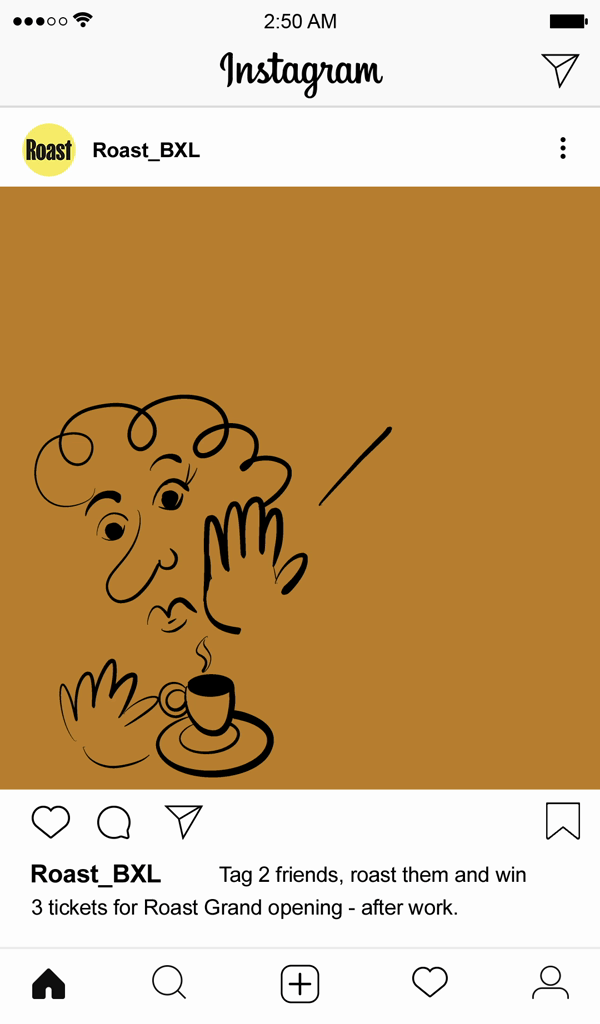600x1024 pixels.
Task: Bookmark the Roast_BXL post
Action: click(x=563, y=821)
